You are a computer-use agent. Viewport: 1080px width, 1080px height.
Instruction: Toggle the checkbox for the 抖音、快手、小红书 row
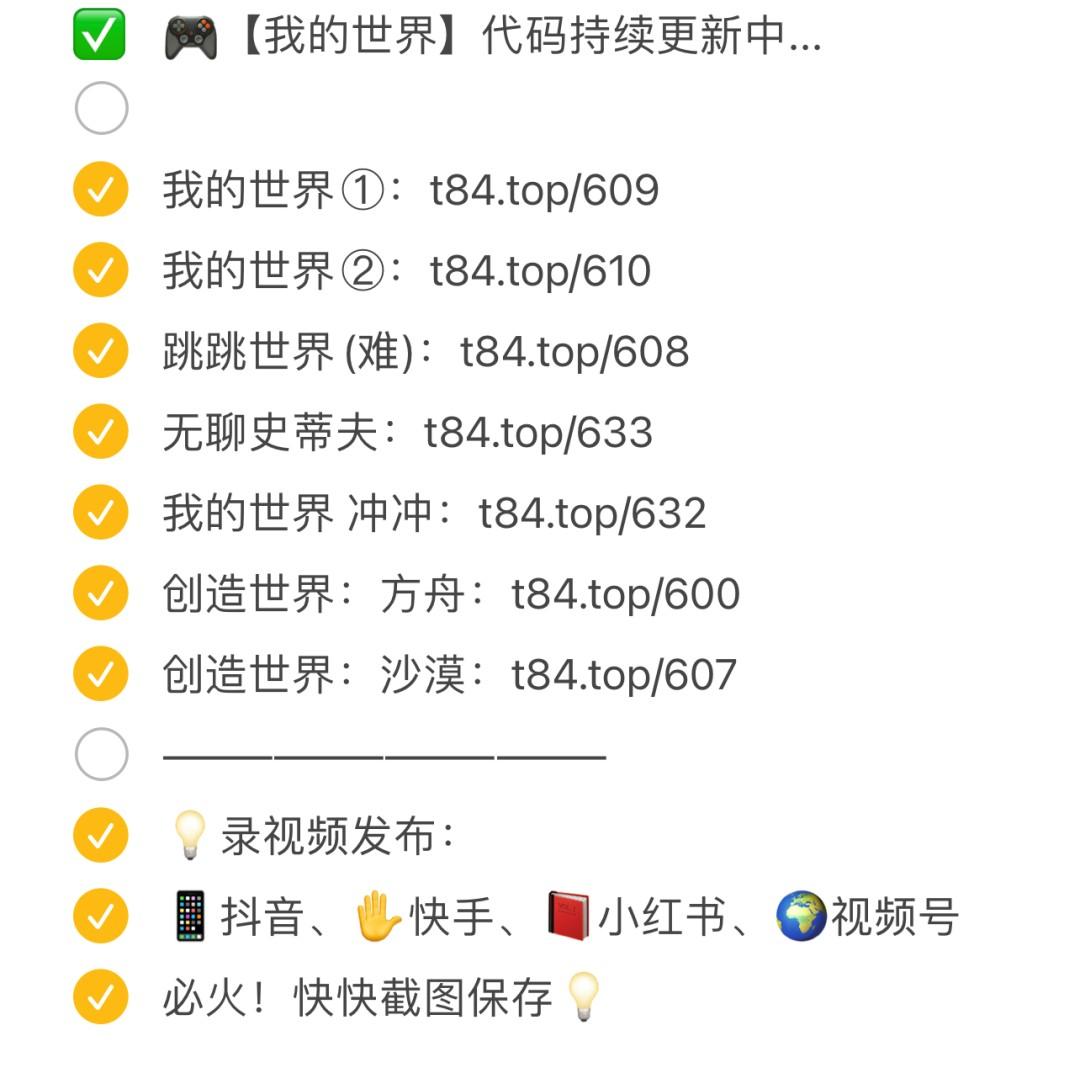(x=101, y=916)
